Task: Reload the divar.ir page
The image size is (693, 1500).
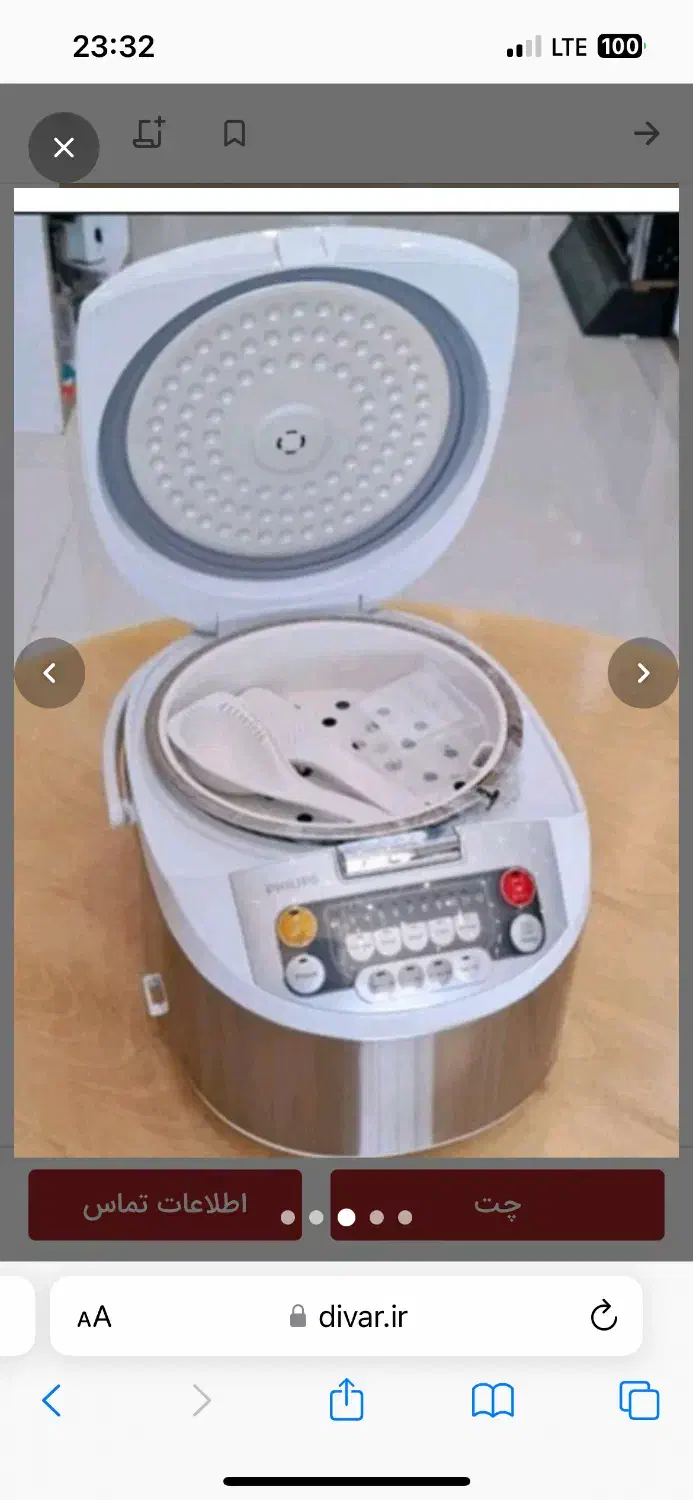Action: [603, 1316]
